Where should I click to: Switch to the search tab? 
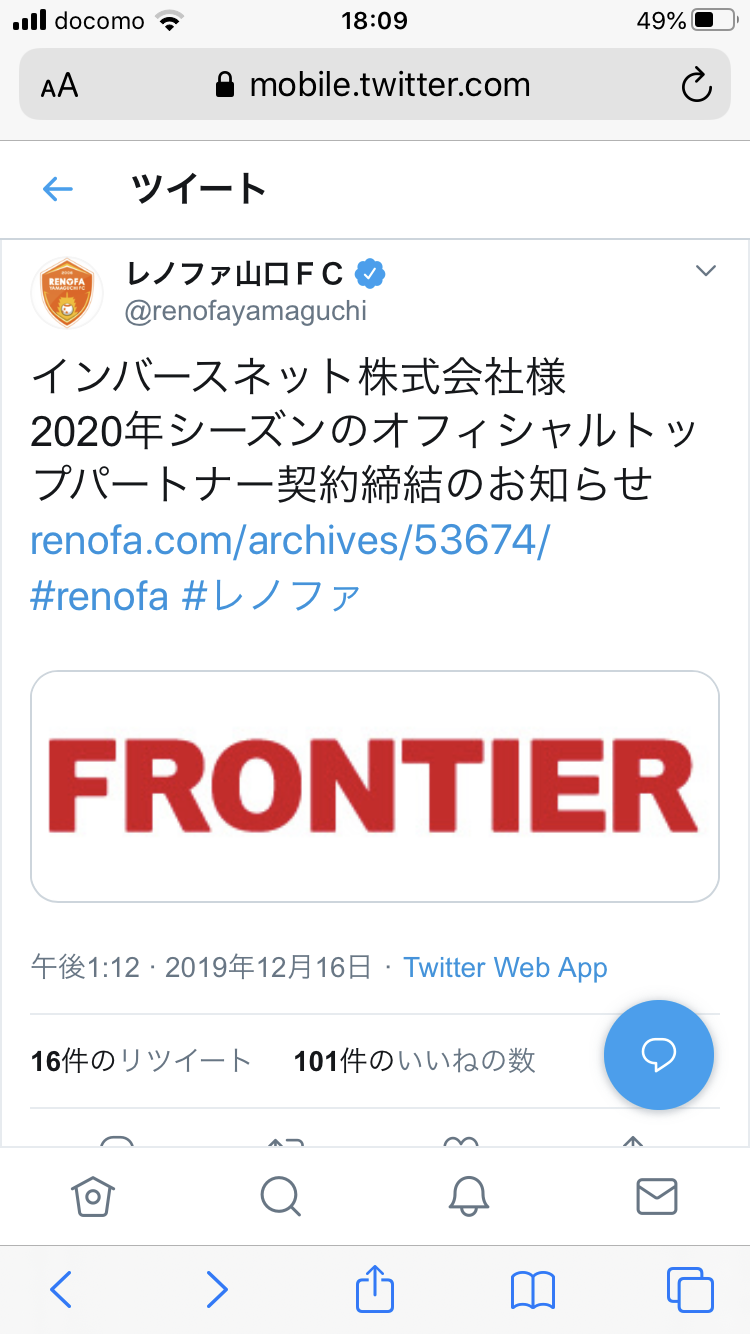(280, 1195)
